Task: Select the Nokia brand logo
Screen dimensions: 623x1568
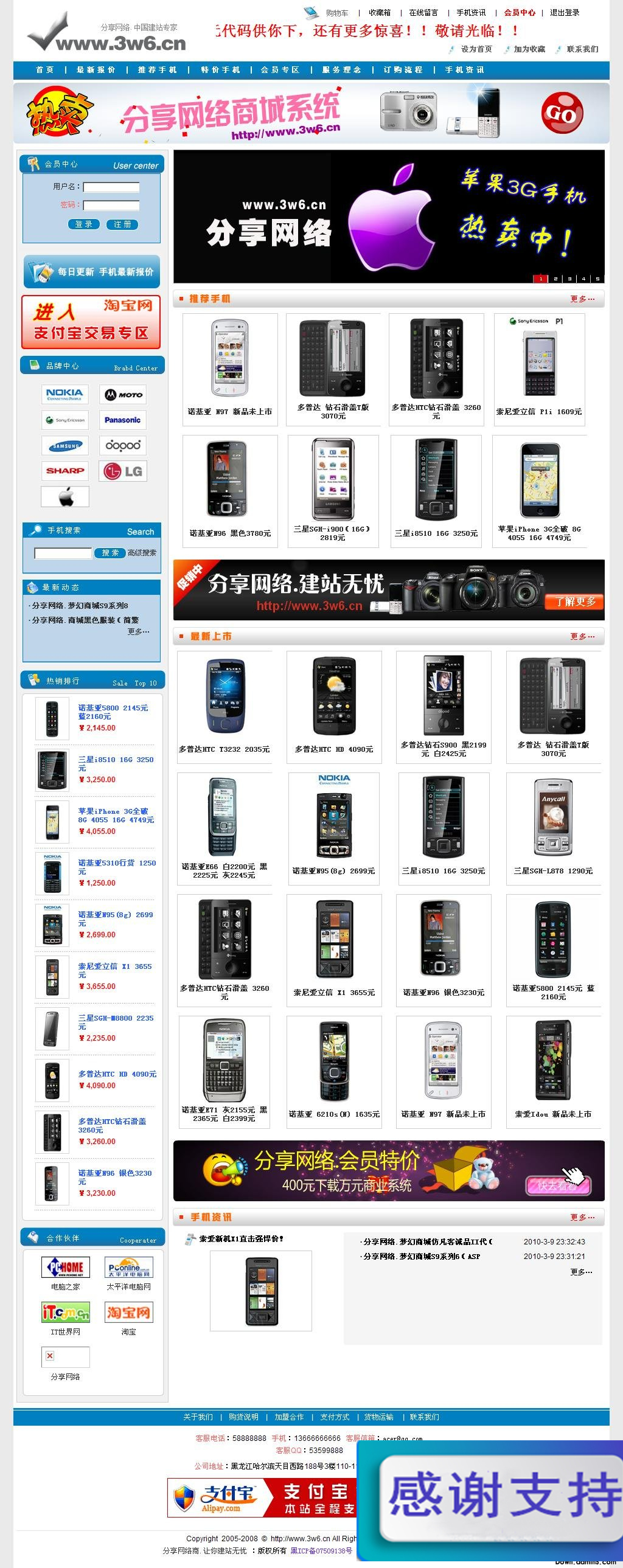Action: (x=64, y=394)
